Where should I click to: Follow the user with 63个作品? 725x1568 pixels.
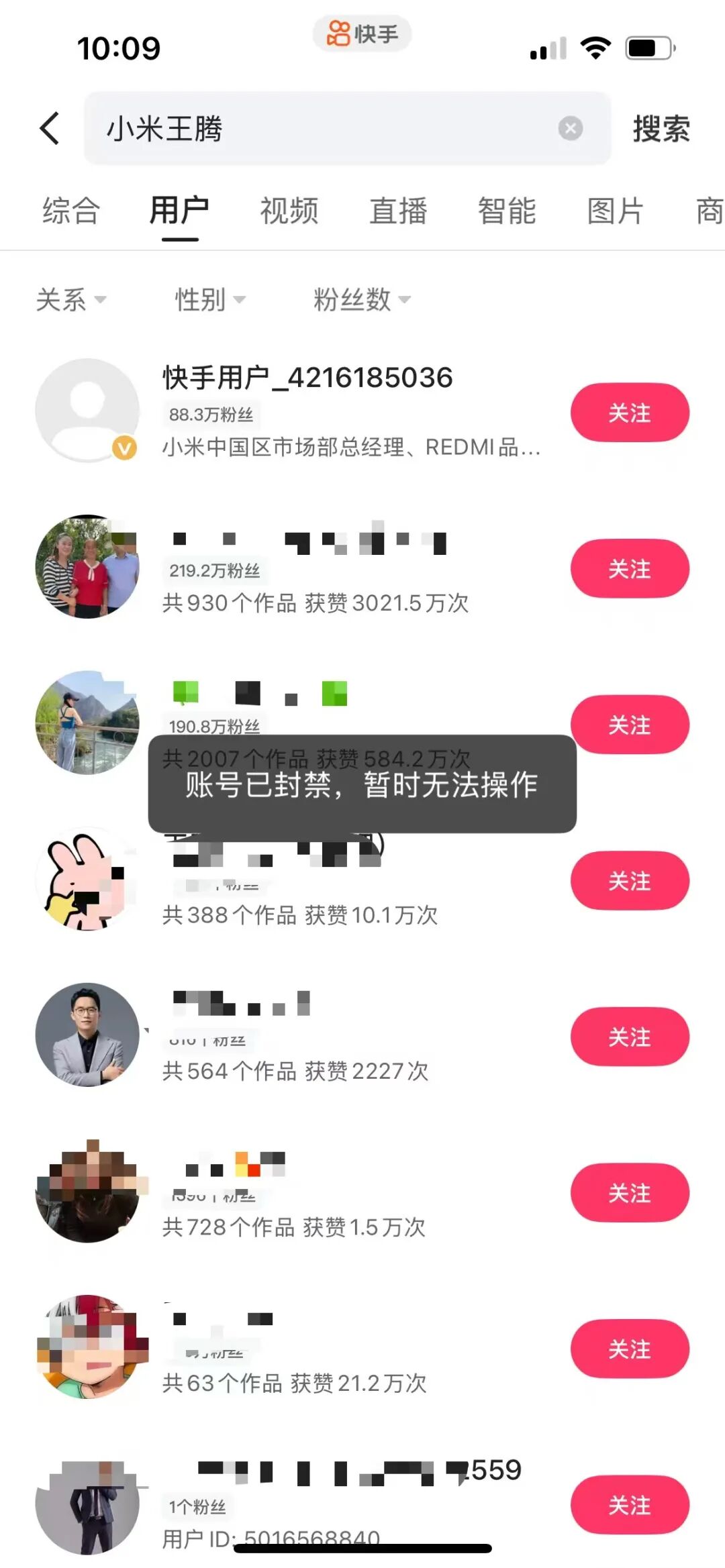pyautogui.click(x=629, y=1349)
